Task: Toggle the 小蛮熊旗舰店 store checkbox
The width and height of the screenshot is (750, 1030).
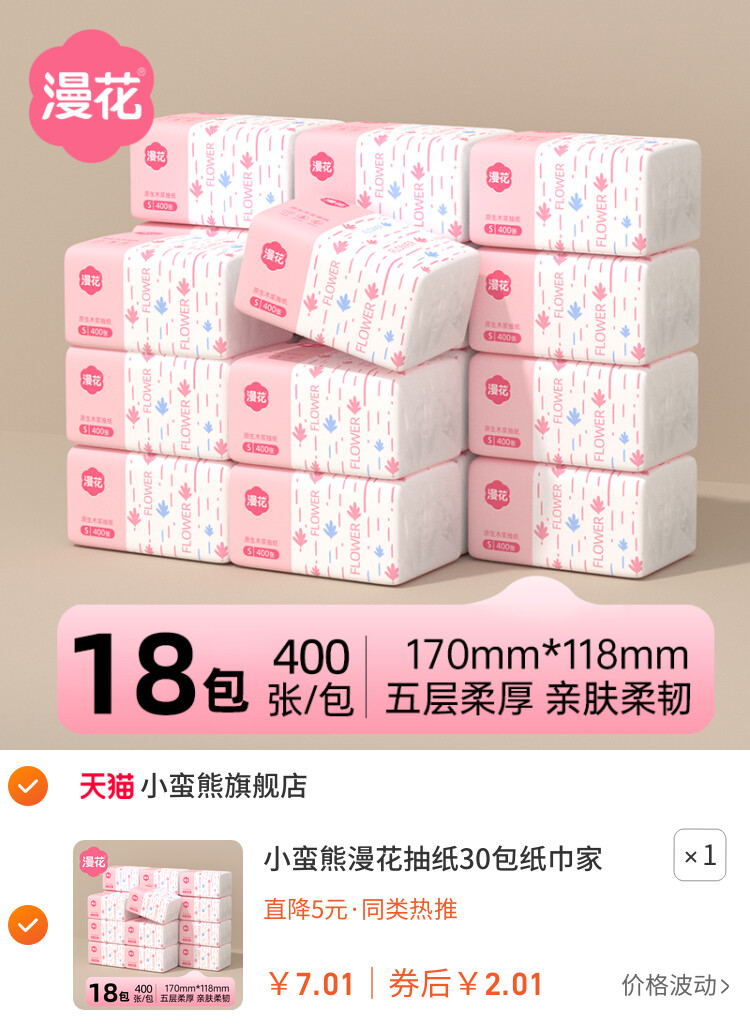Action: point(28,787)
